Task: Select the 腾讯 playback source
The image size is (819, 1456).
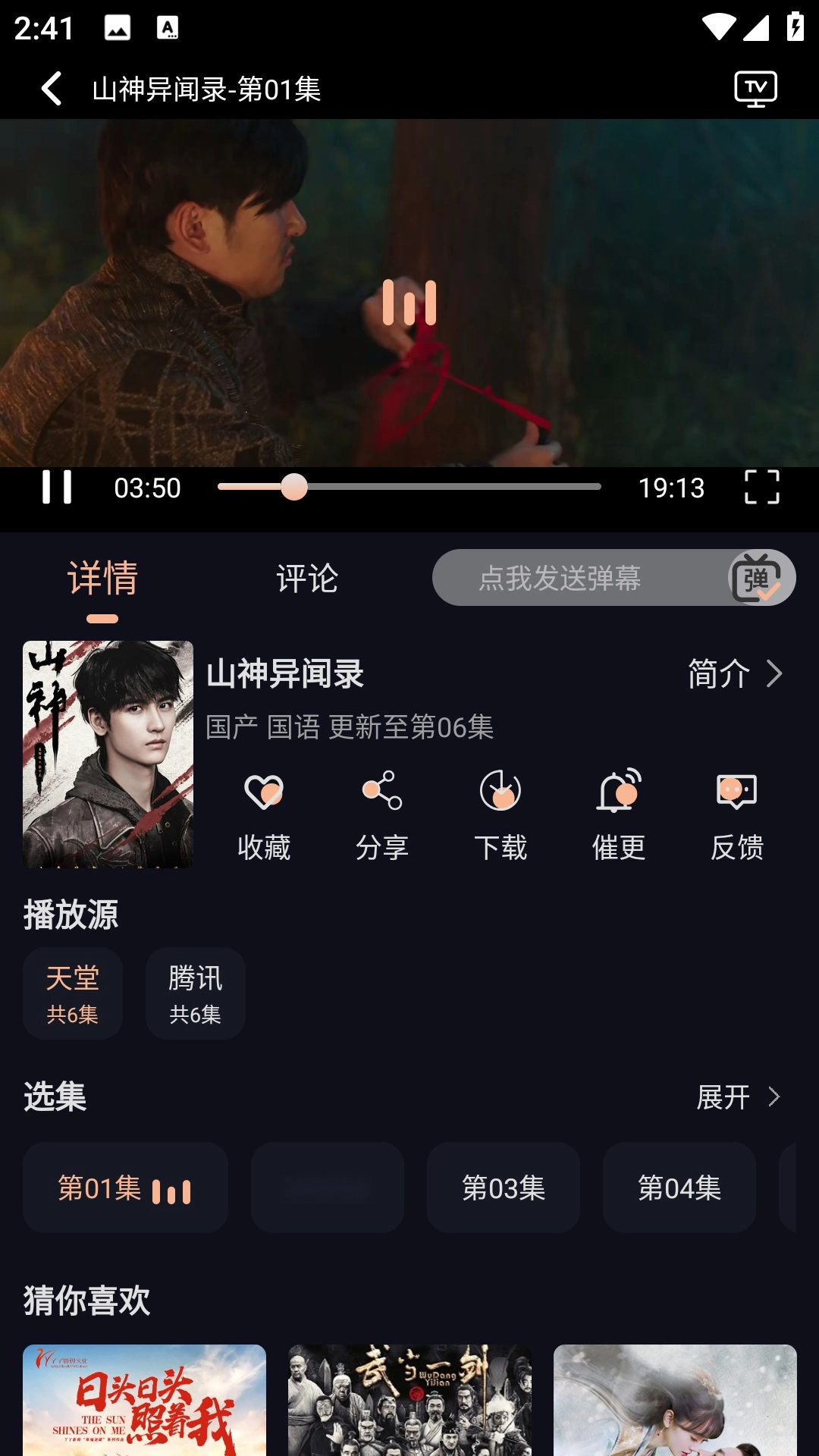Action: [196, 993]
